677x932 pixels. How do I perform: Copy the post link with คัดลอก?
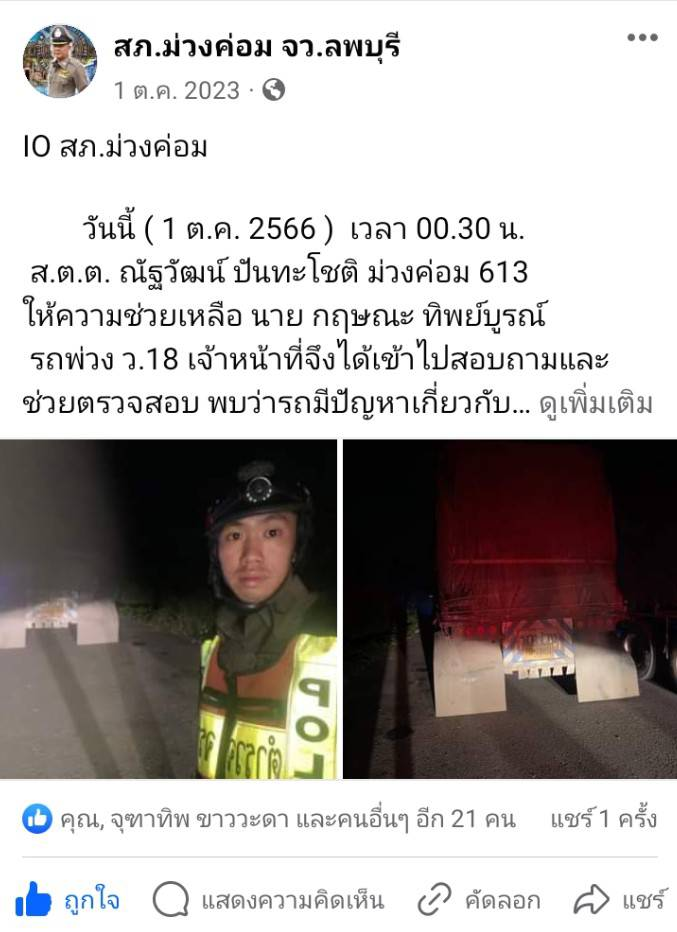point(478,900)
